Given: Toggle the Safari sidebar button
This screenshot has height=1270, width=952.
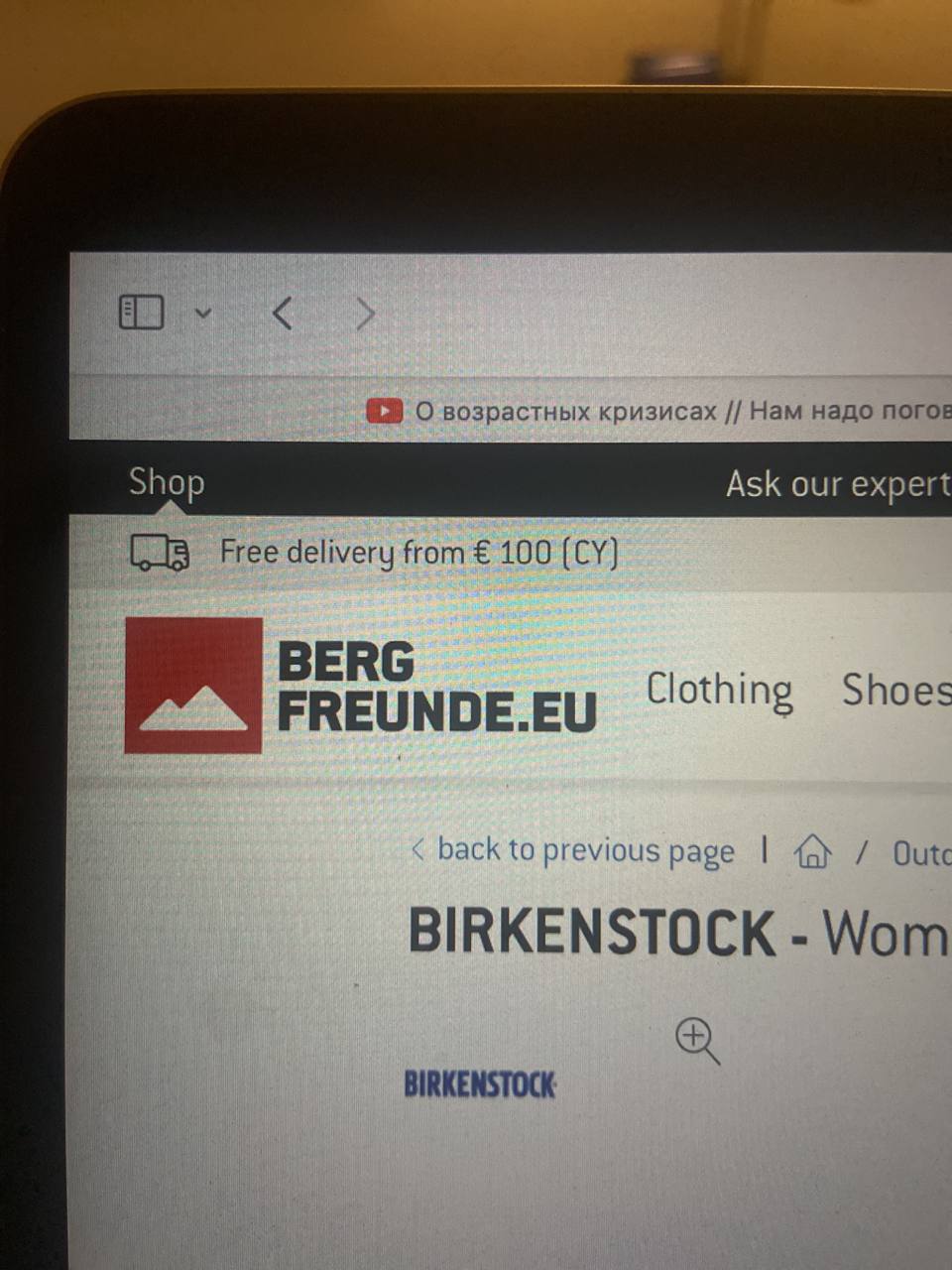Looking at the screenshot, I should click(x=141, y=313).
